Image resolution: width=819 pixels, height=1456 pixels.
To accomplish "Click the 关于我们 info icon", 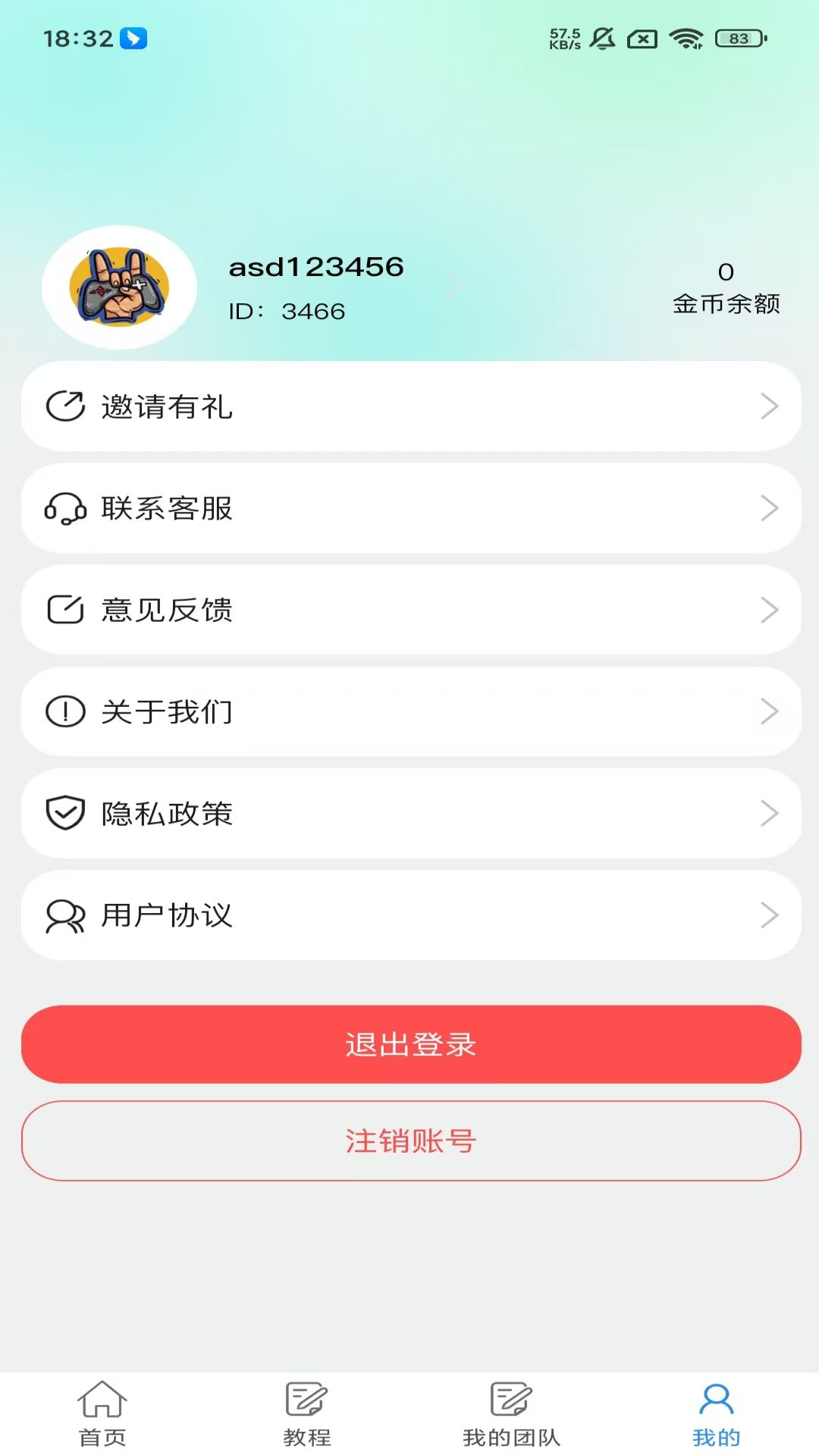I will click(64, 712).
